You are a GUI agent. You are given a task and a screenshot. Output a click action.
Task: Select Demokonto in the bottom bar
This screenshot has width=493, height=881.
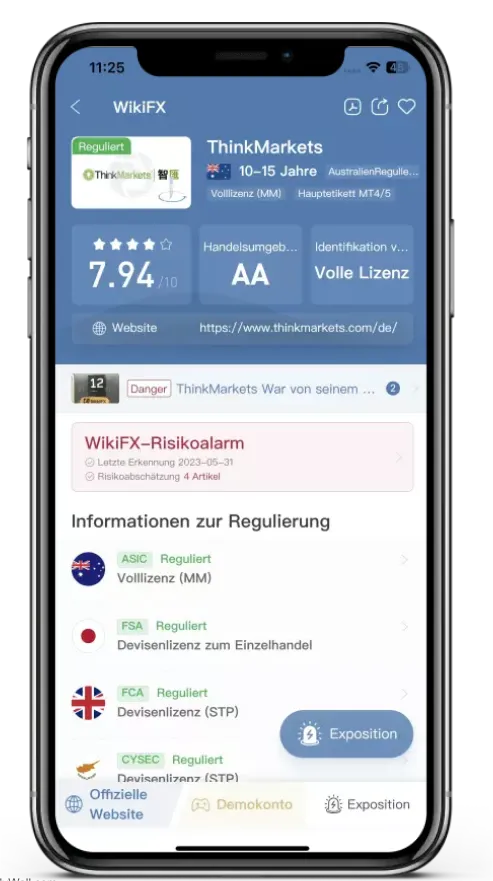coord(242,805)
